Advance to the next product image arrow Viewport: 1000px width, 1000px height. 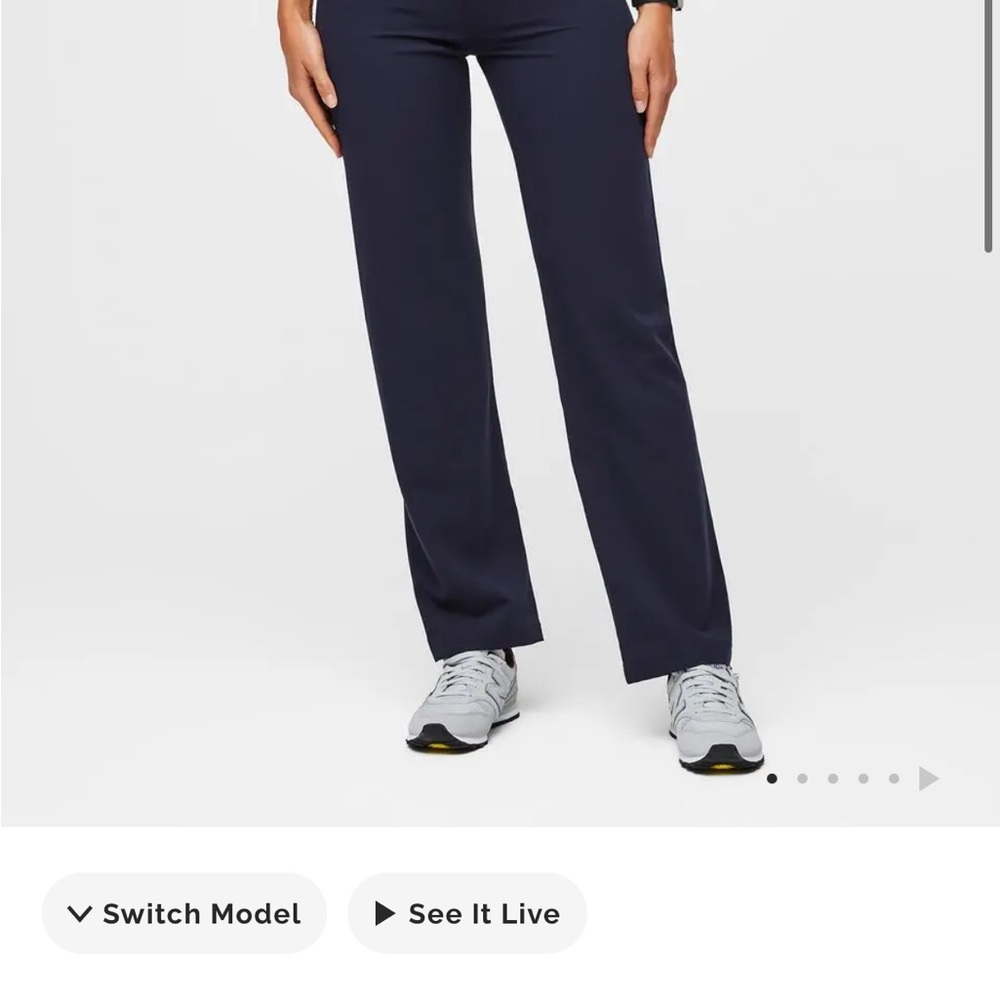pyautogui.click(x=928, y=778)
